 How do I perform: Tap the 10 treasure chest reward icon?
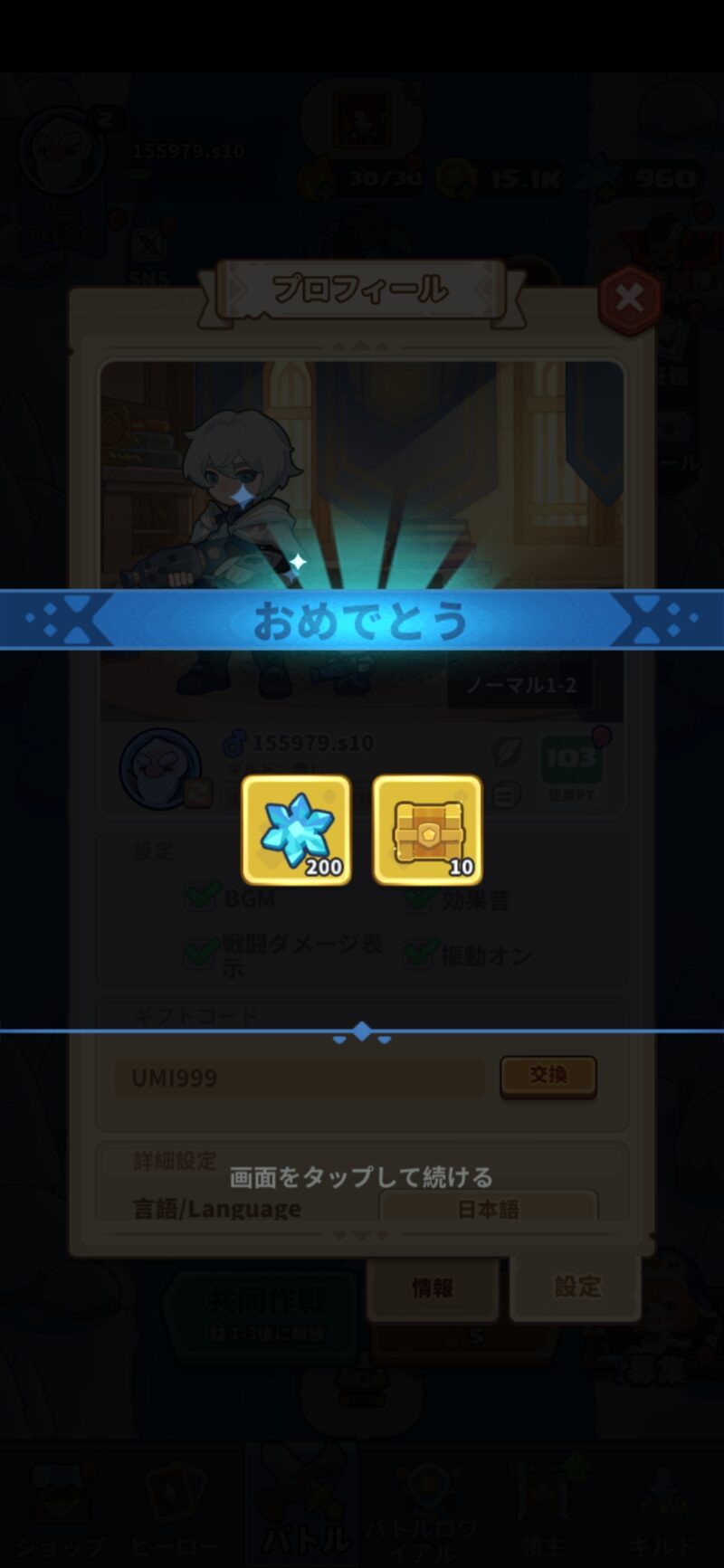coord(427,830)
